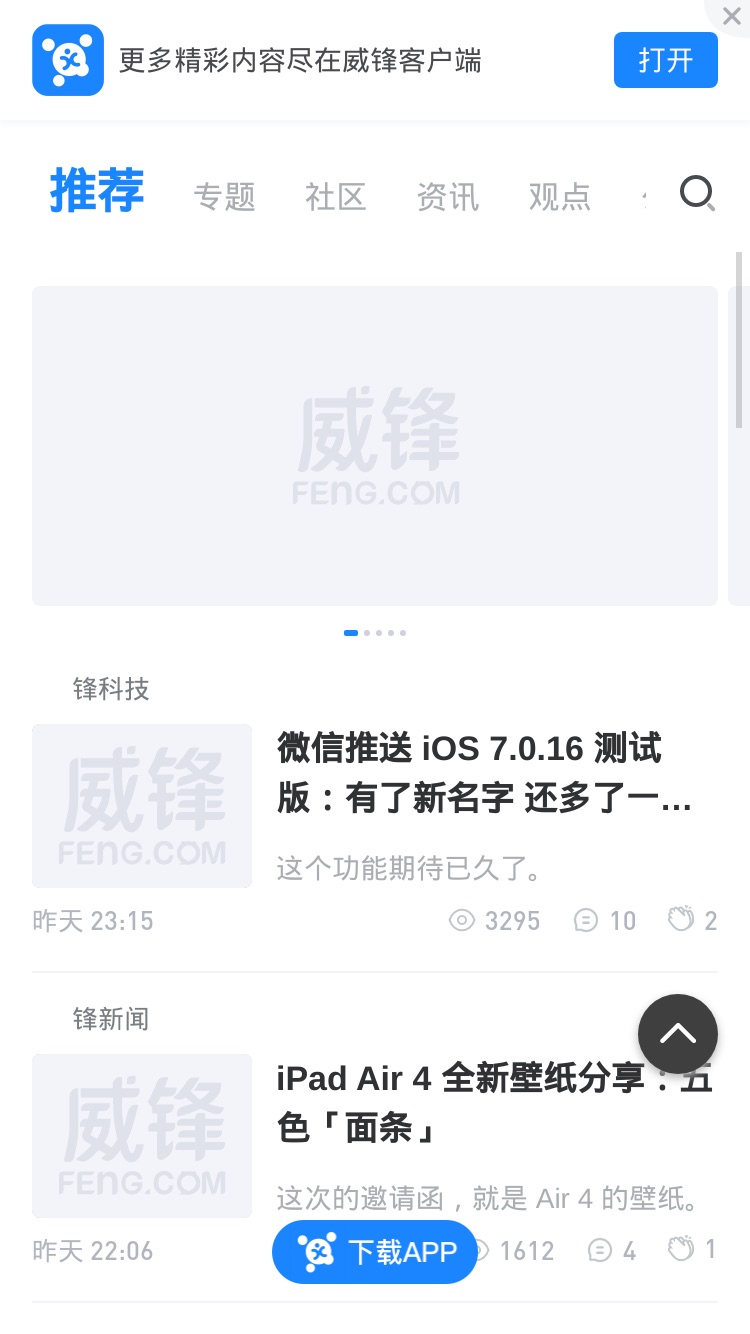Viewport: 750px width, 1334px height.
Task: Switch to the 观点 tab
Action: point(560,196)
